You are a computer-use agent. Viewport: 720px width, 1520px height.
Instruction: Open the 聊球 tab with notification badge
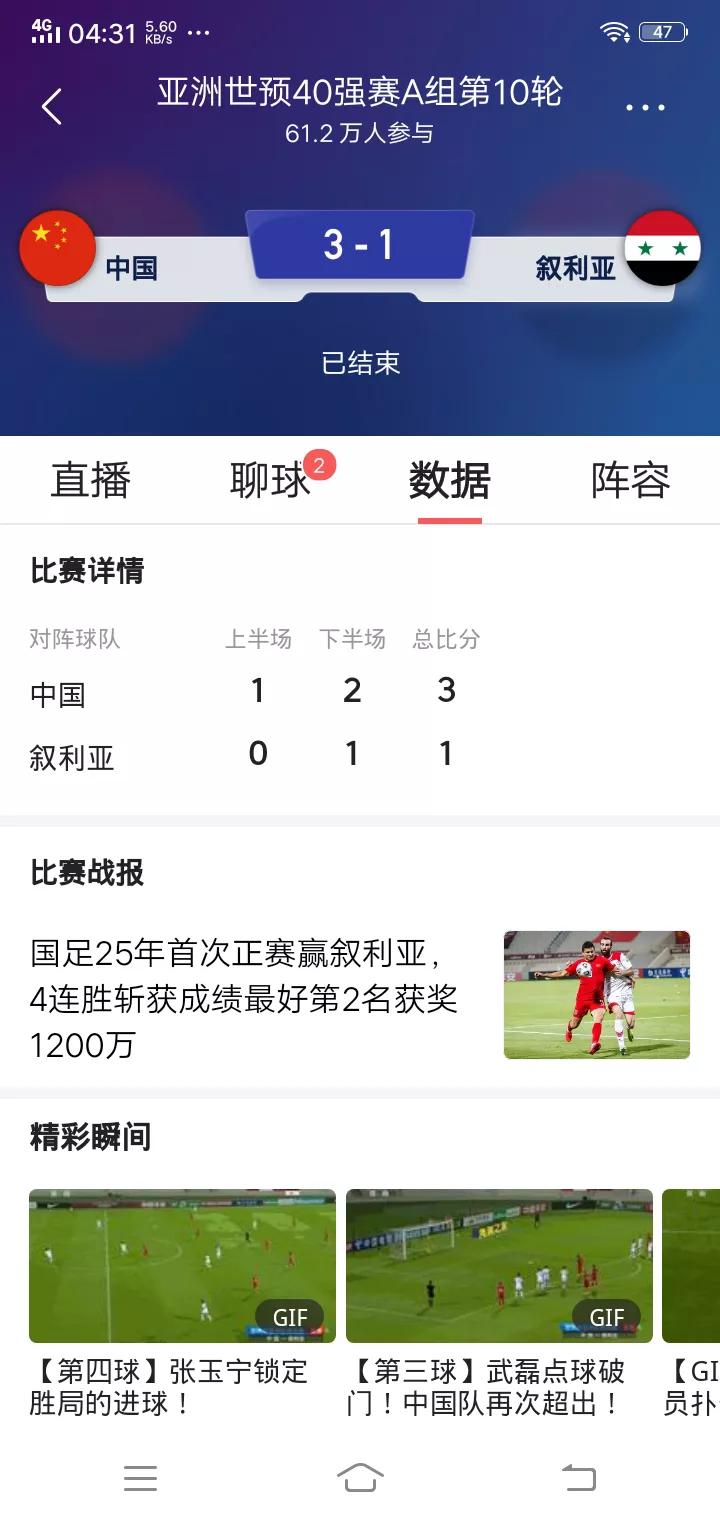pos(270,481)
